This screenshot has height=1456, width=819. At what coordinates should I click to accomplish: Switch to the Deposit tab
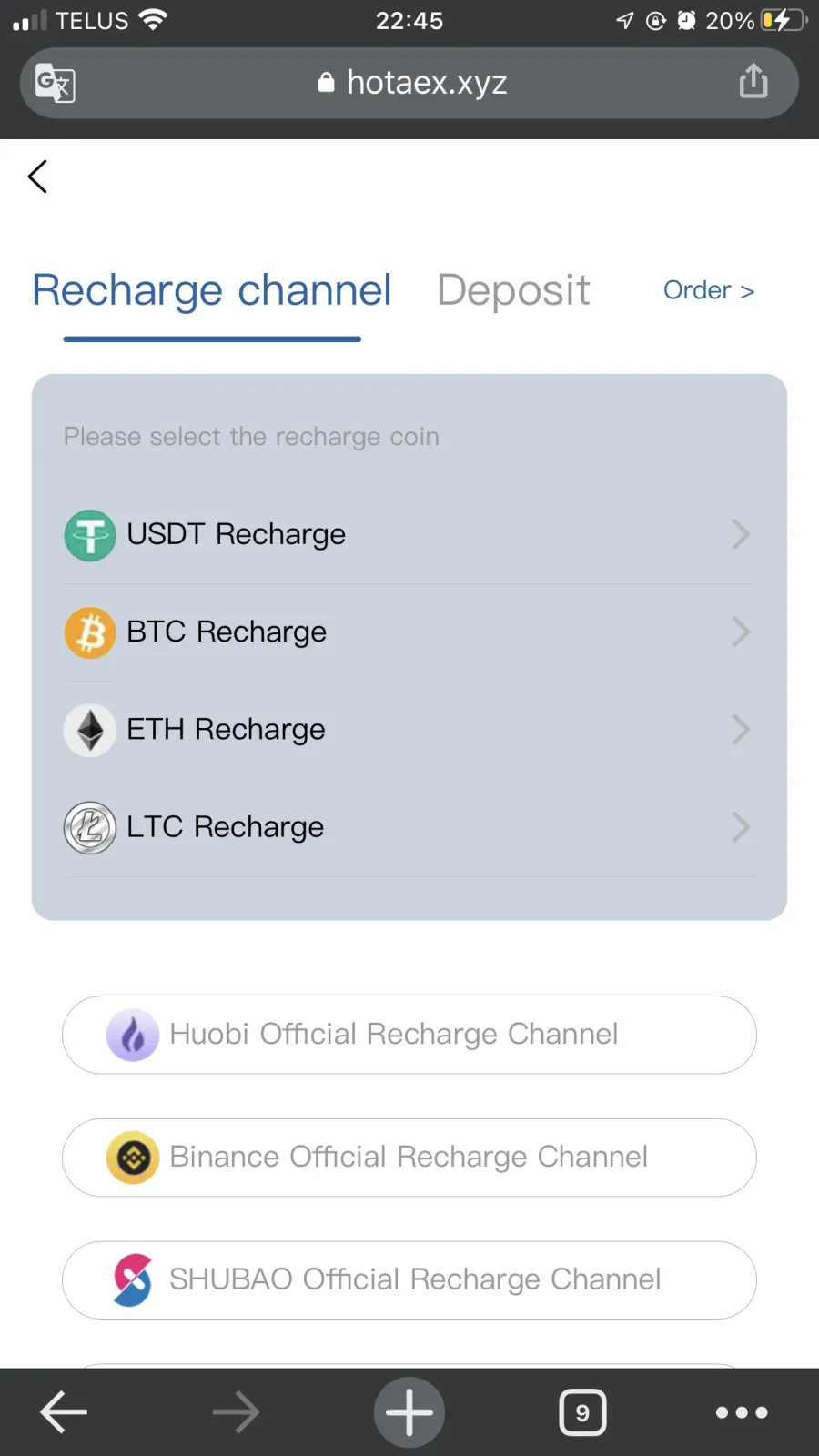pyautogui.click(x=513, y=290)
